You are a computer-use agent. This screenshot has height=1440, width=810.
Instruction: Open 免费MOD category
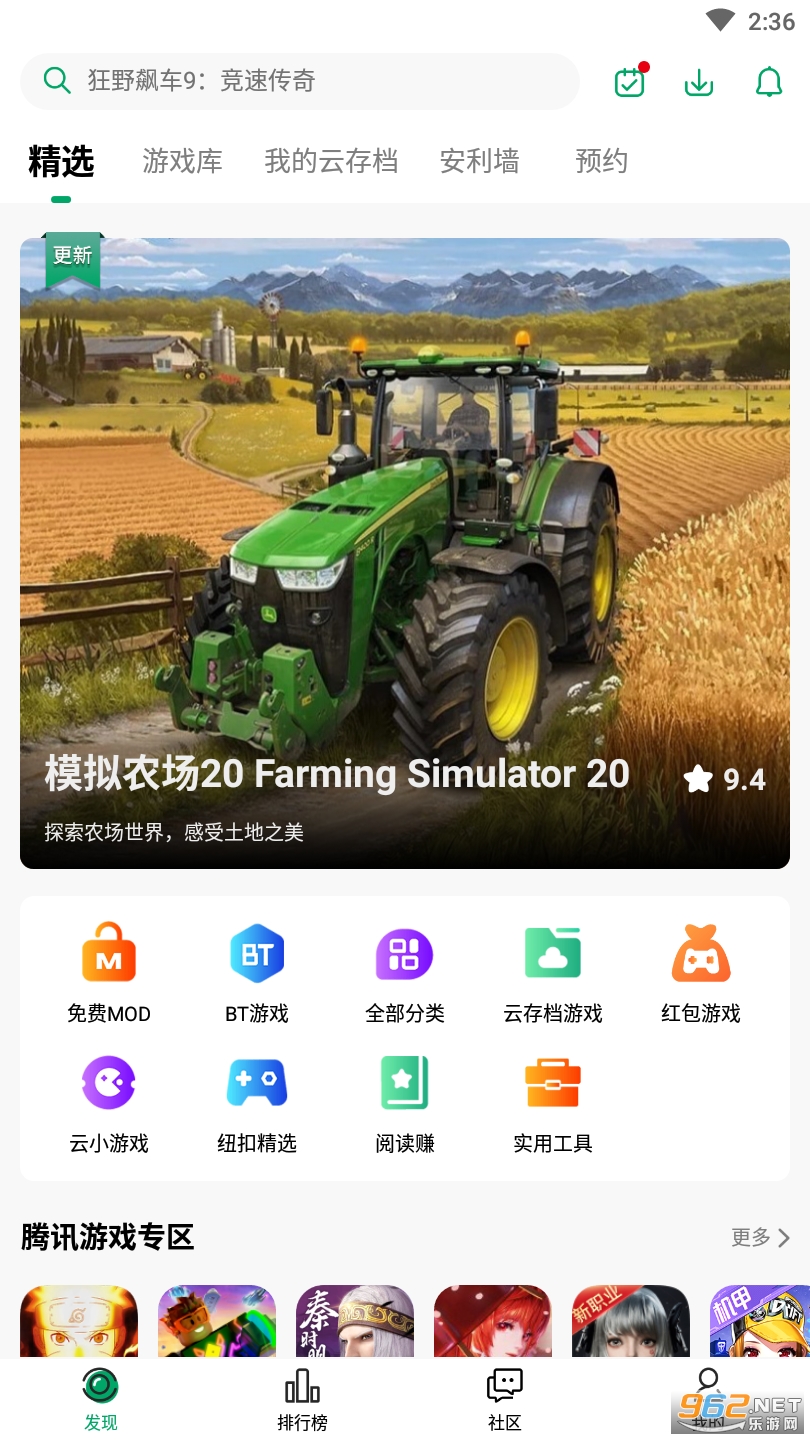tap(109, 973)
